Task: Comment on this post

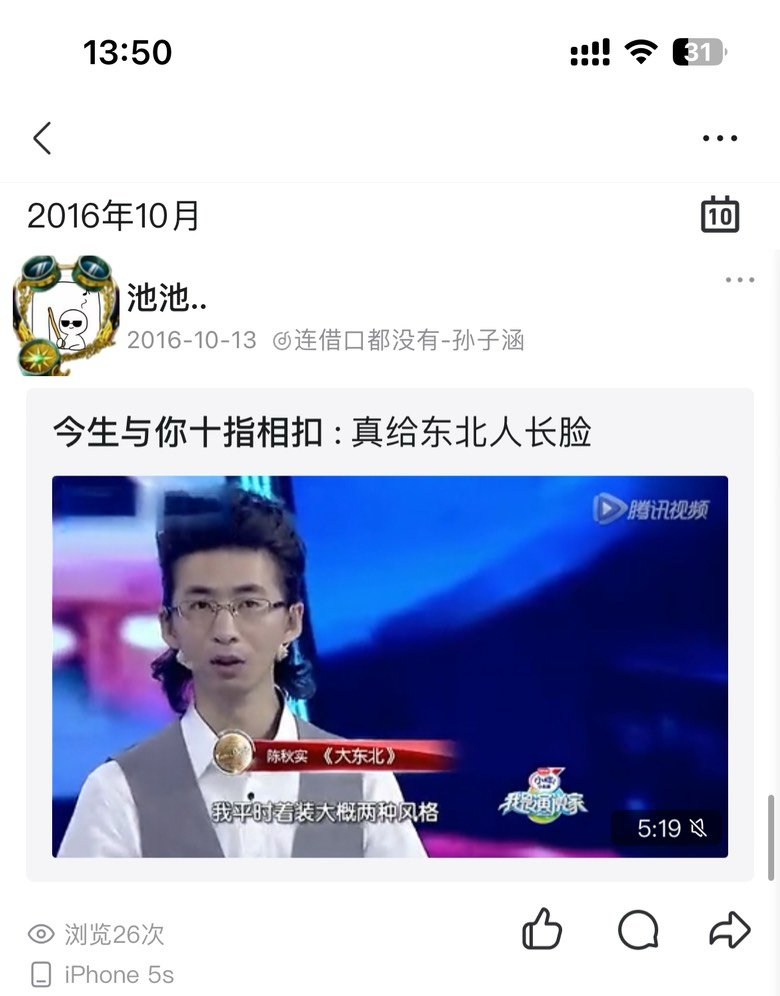Action: click(637, 931)
